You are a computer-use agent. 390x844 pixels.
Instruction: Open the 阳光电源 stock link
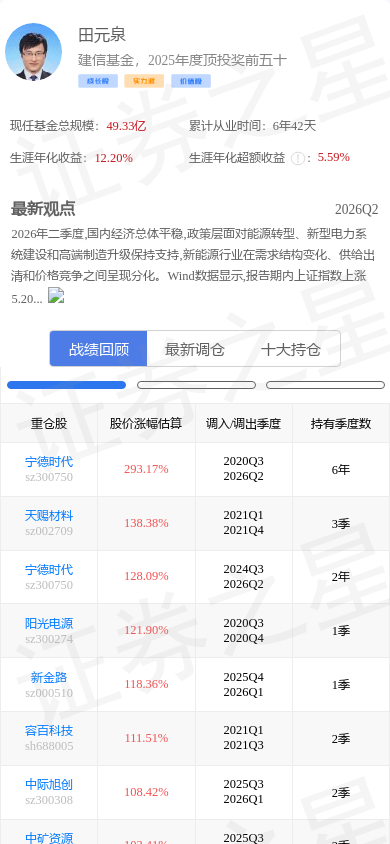[x=49, y=623]
